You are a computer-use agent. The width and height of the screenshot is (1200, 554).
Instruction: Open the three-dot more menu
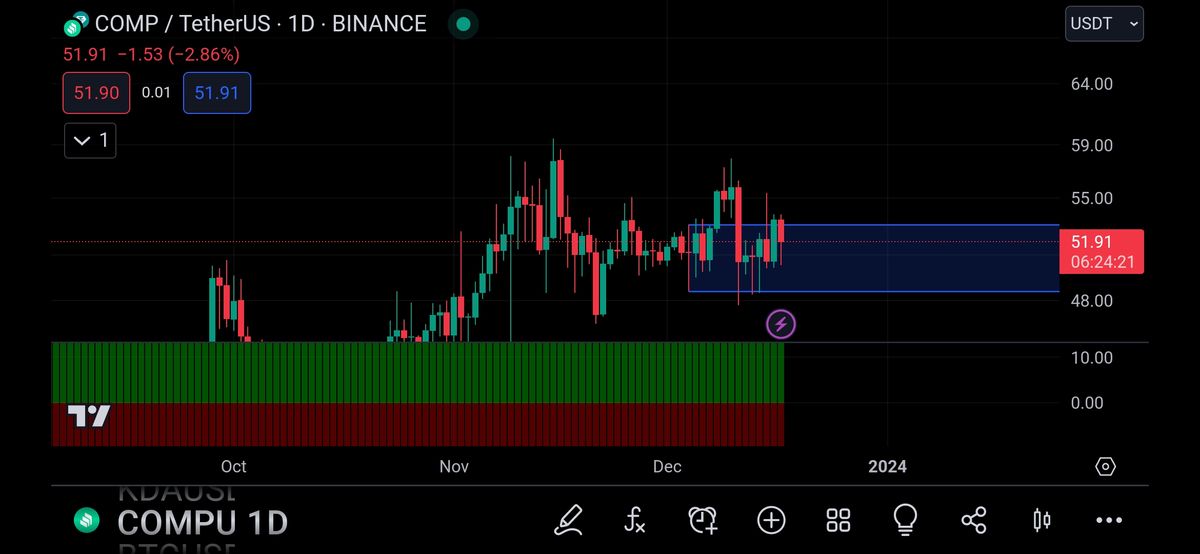1109,519
